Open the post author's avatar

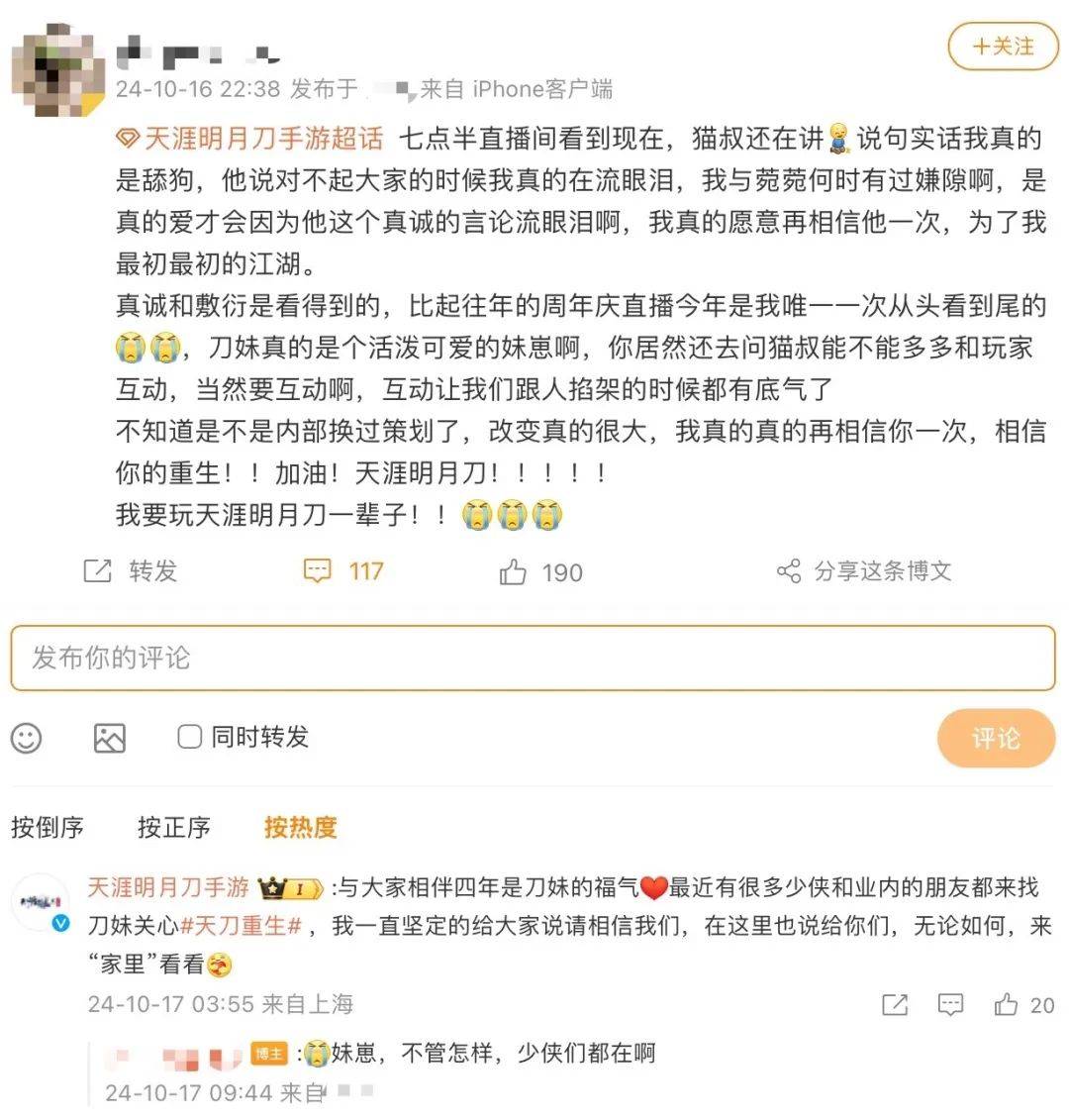point(57,72)
